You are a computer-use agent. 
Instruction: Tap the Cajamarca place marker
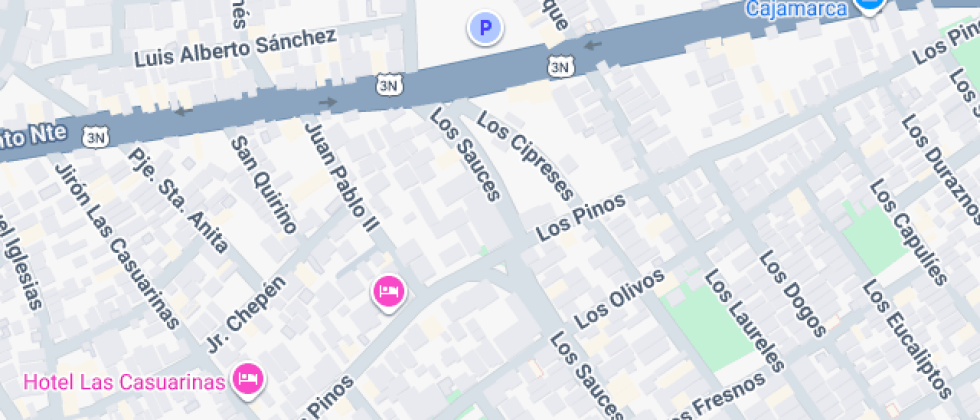(x=870, y=5)
